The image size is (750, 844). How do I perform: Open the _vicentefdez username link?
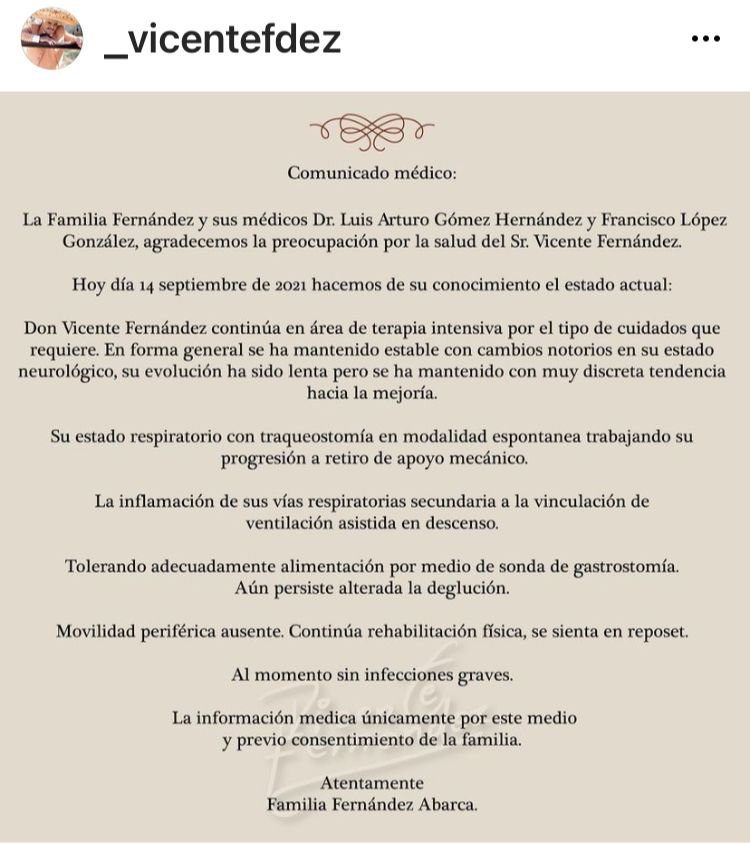click(x=222, y=39)
